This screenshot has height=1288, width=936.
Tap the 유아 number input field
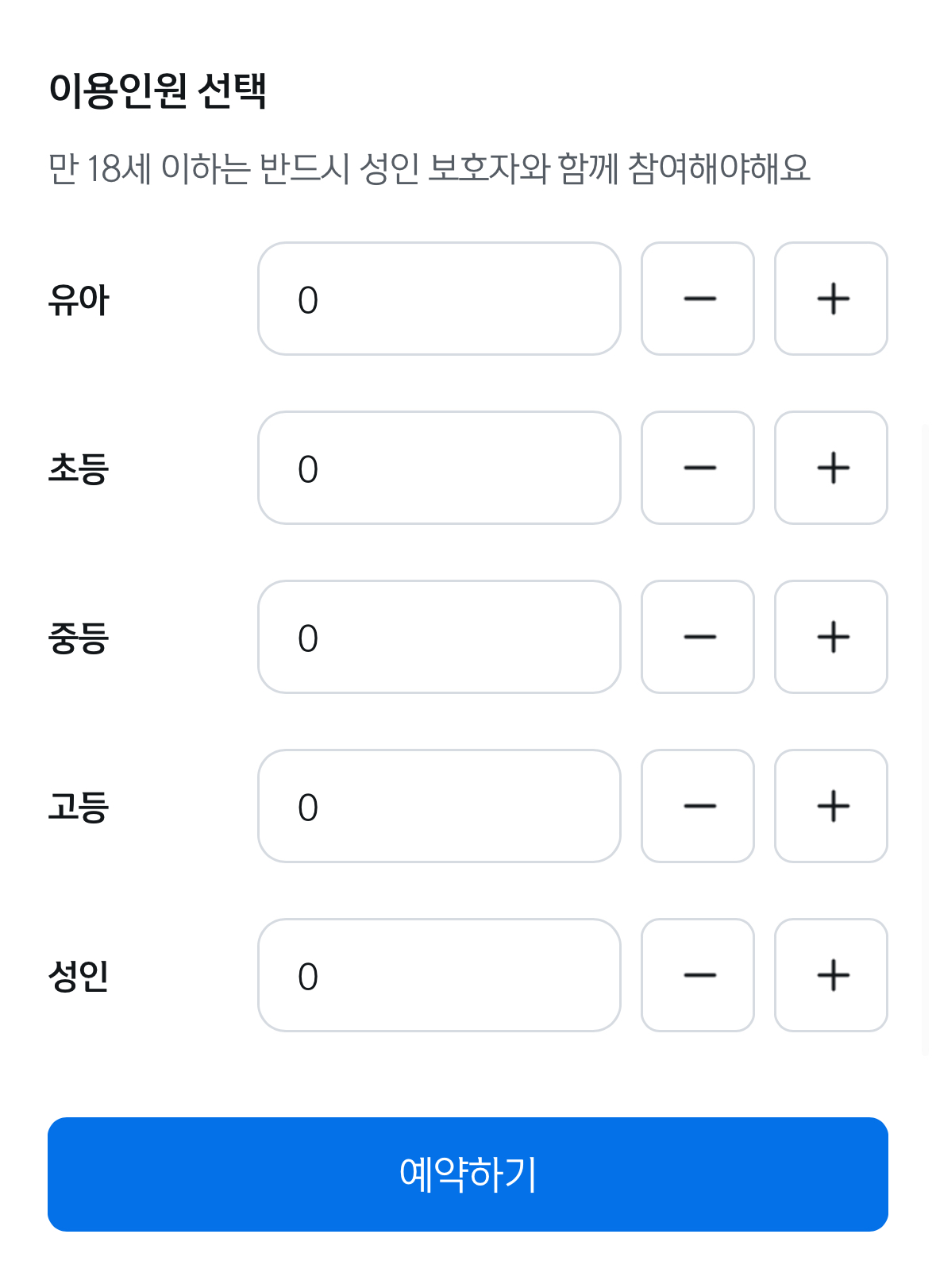tap(439, 299)
